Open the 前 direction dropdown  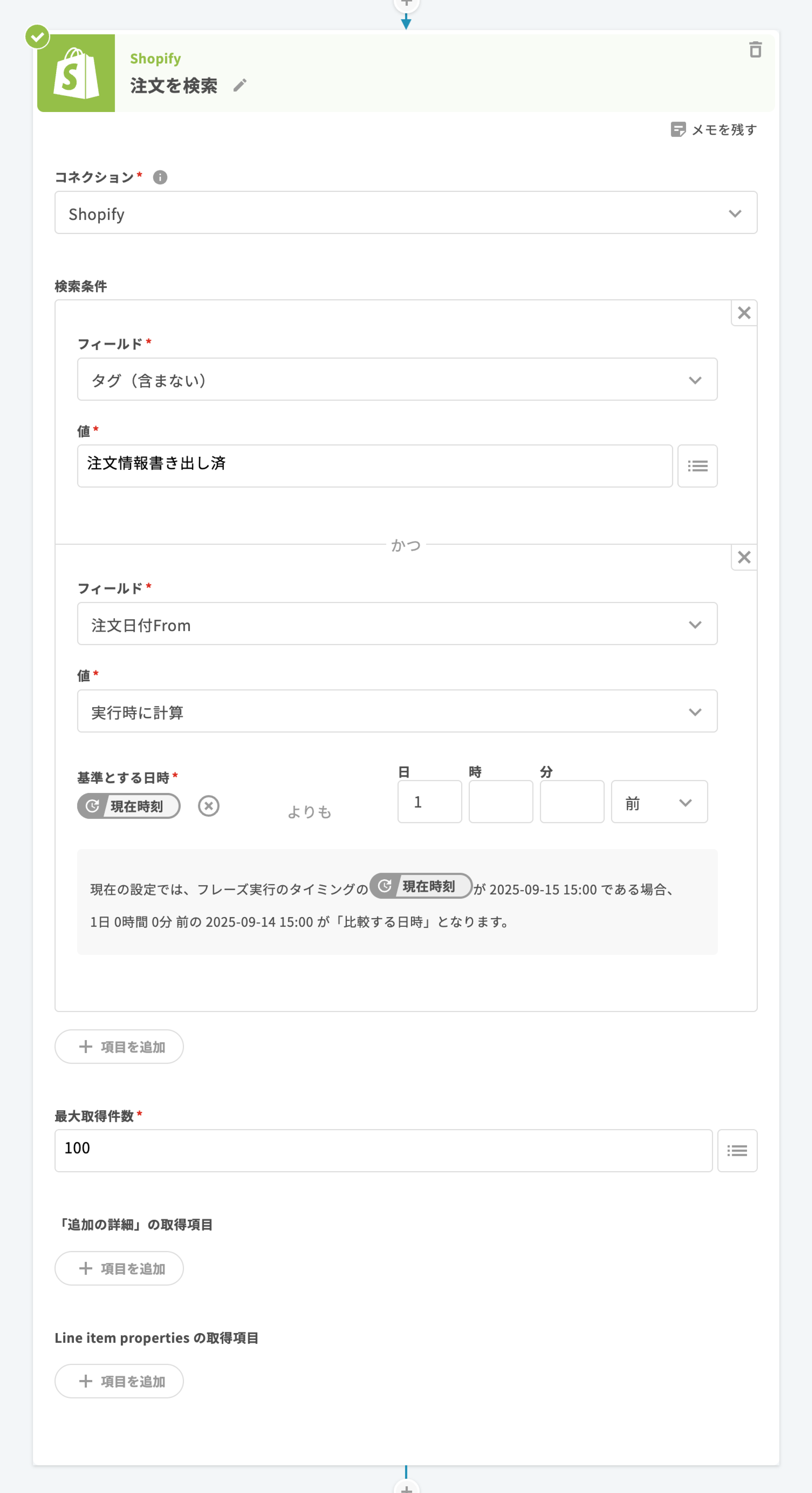658,802
